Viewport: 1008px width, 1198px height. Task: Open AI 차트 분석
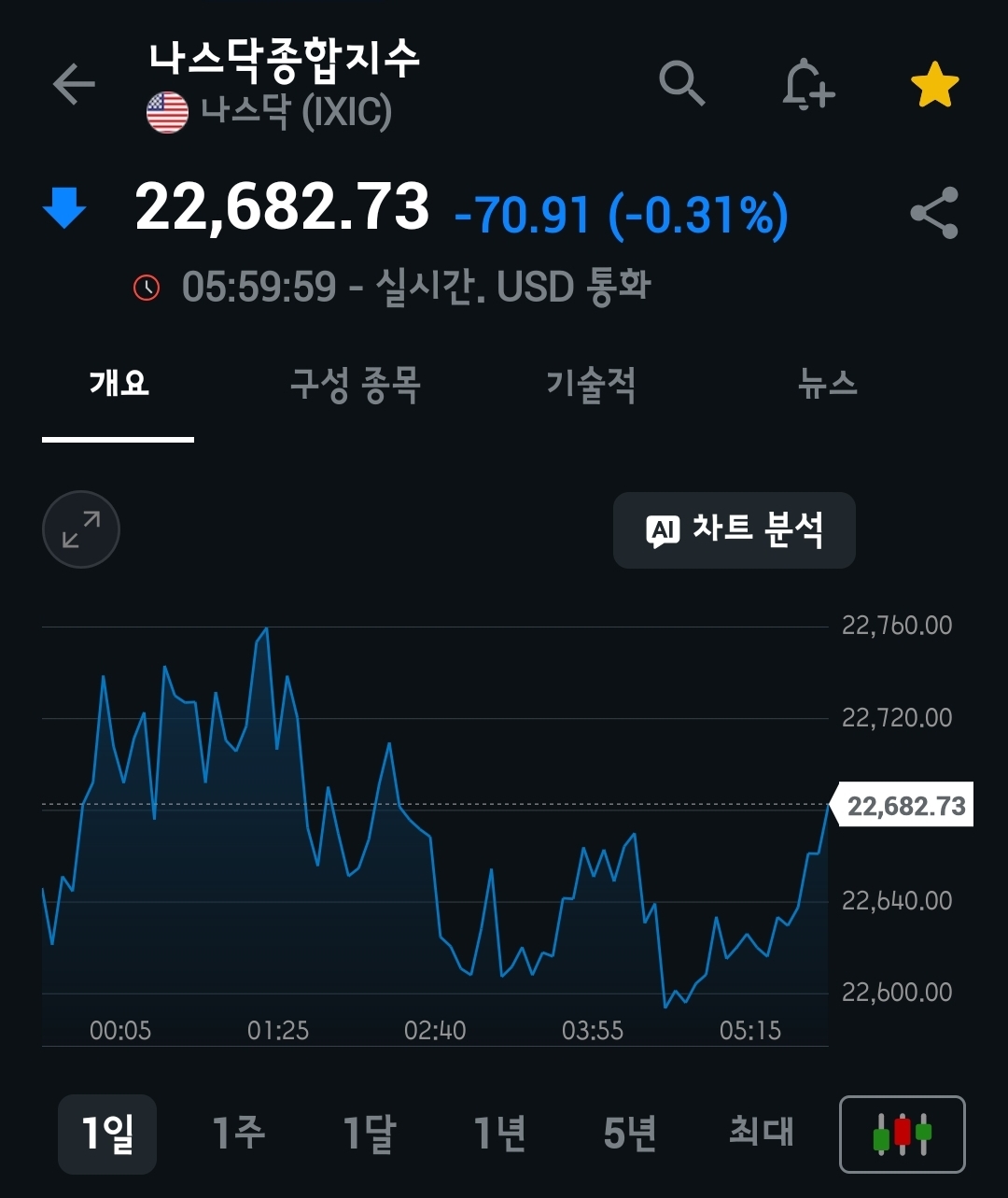tap(735, 530)
